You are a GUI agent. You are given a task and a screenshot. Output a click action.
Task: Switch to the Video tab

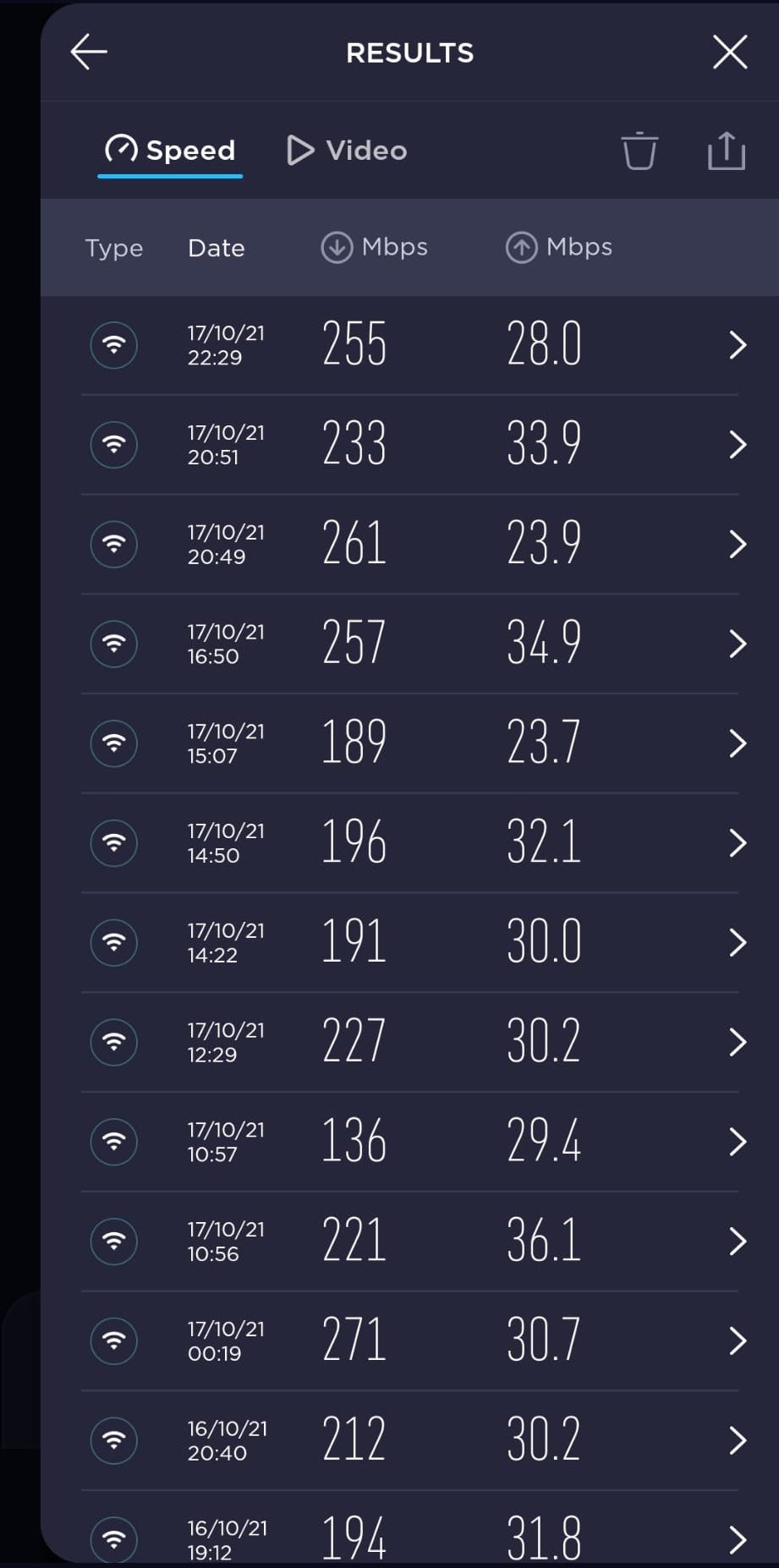pyautogui.click(x=347, y=151)
